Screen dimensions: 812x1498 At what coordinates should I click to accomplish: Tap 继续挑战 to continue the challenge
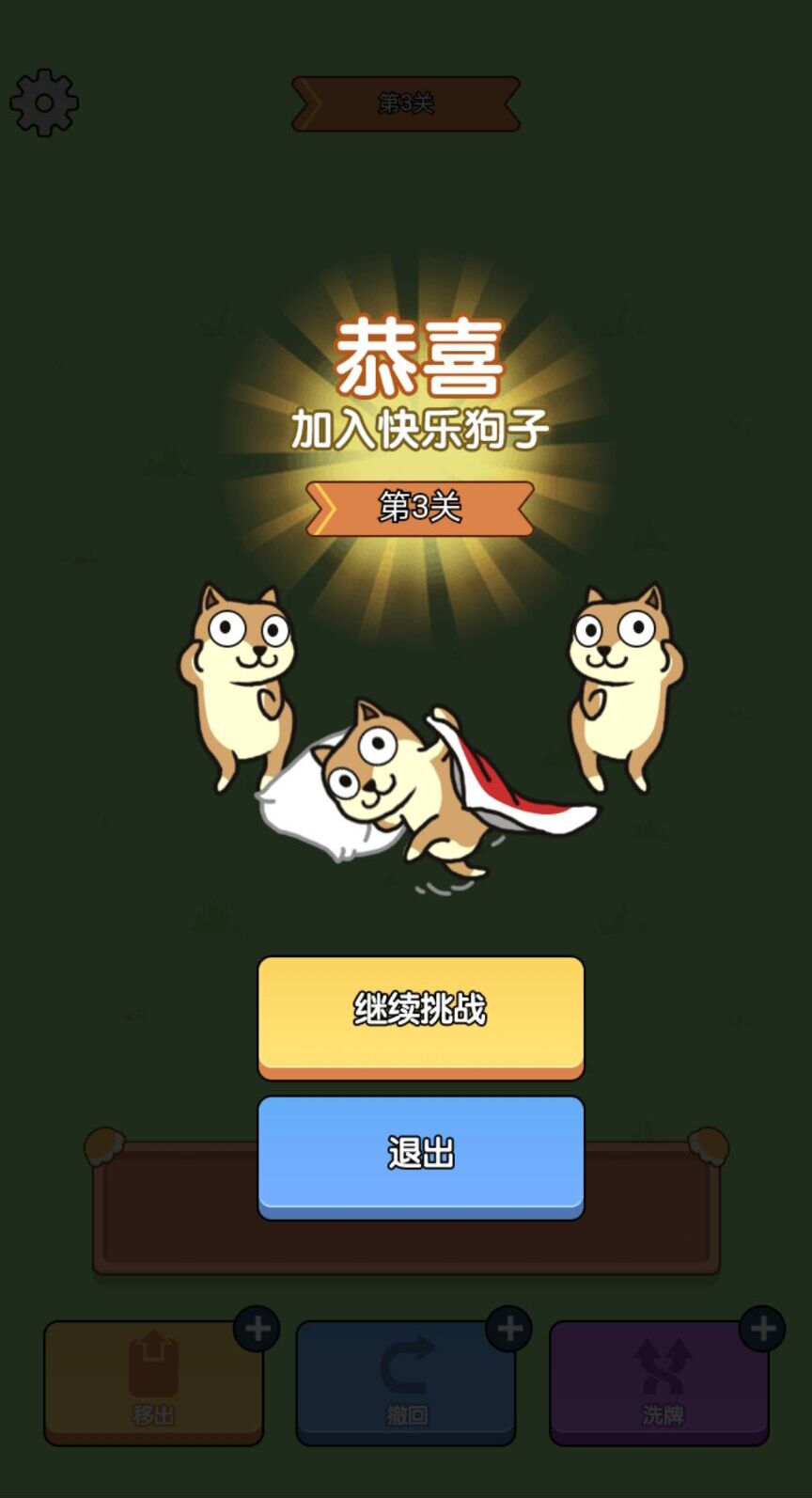coord(420,1013)
